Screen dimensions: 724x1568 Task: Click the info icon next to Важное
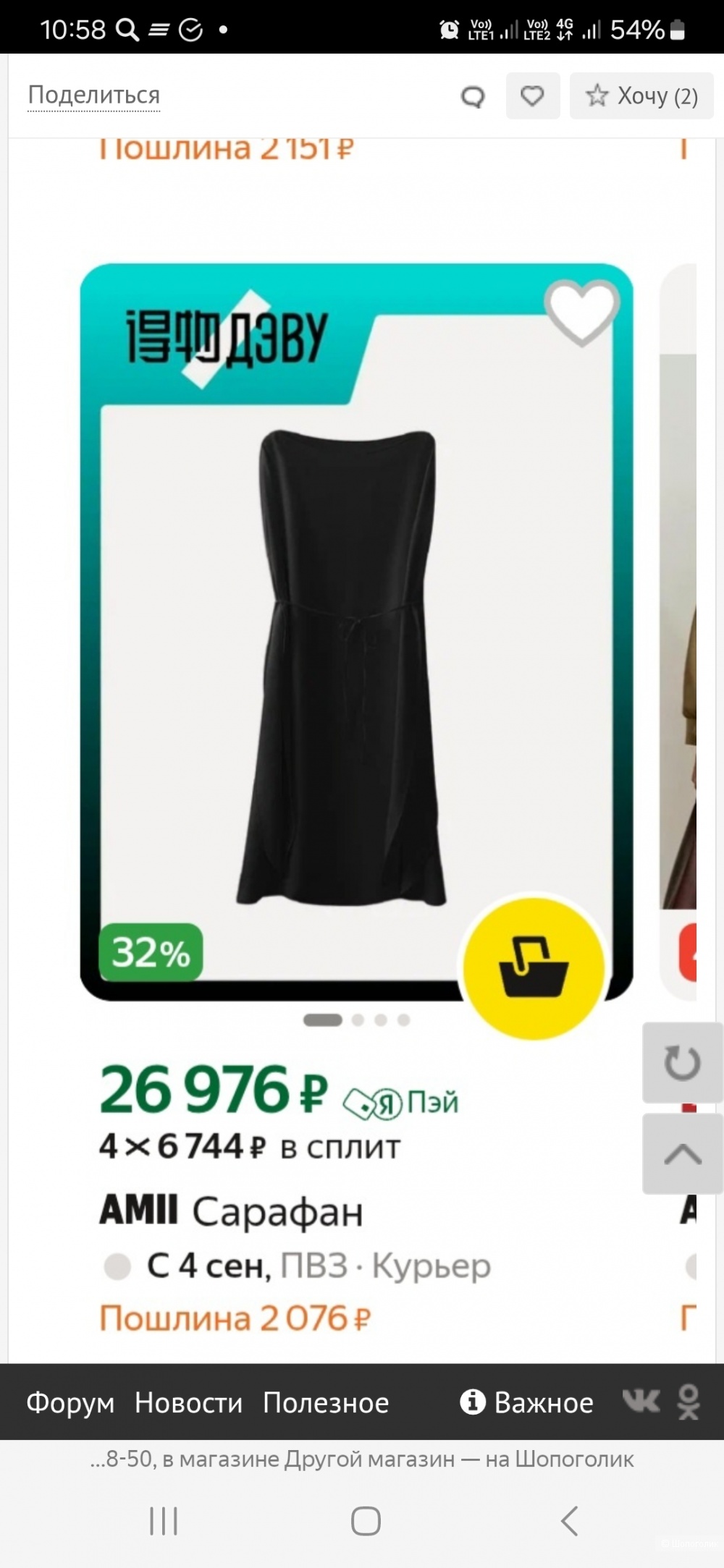(472, 1402)
